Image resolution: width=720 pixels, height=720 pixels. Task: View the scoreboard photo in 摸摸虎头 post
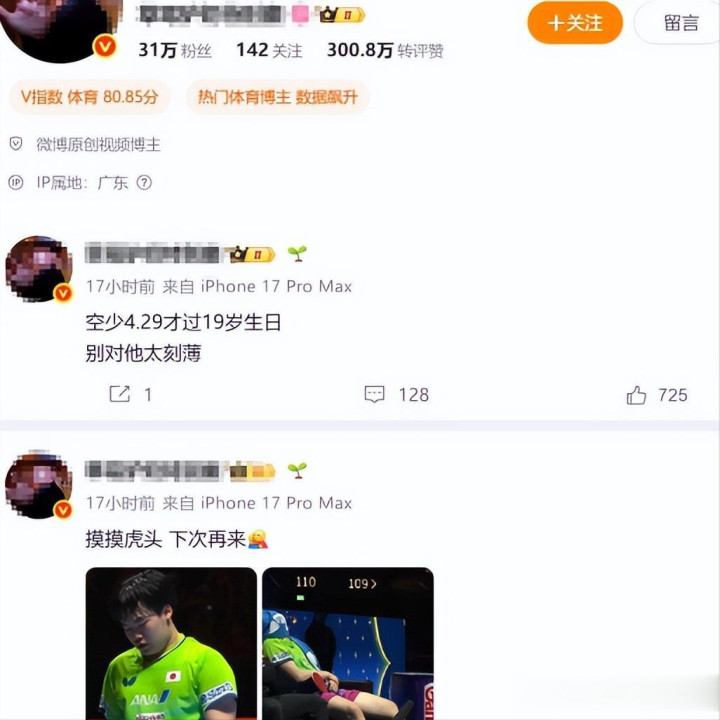click(347, 643)
